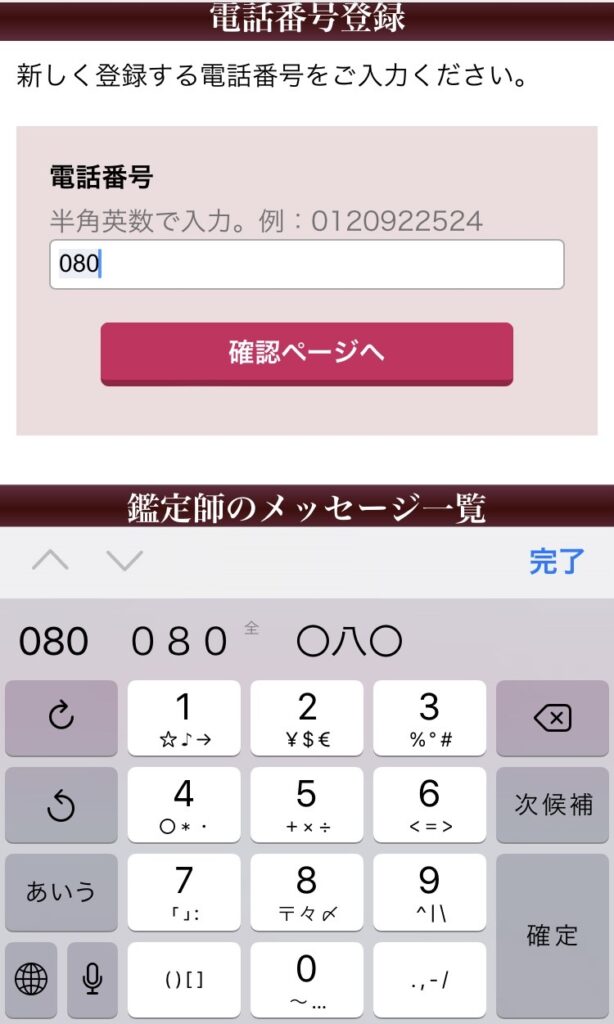Select the full-width ０８０ suggestion
The height and width of the screenshot is (1024, 614).
coord(182,641)
